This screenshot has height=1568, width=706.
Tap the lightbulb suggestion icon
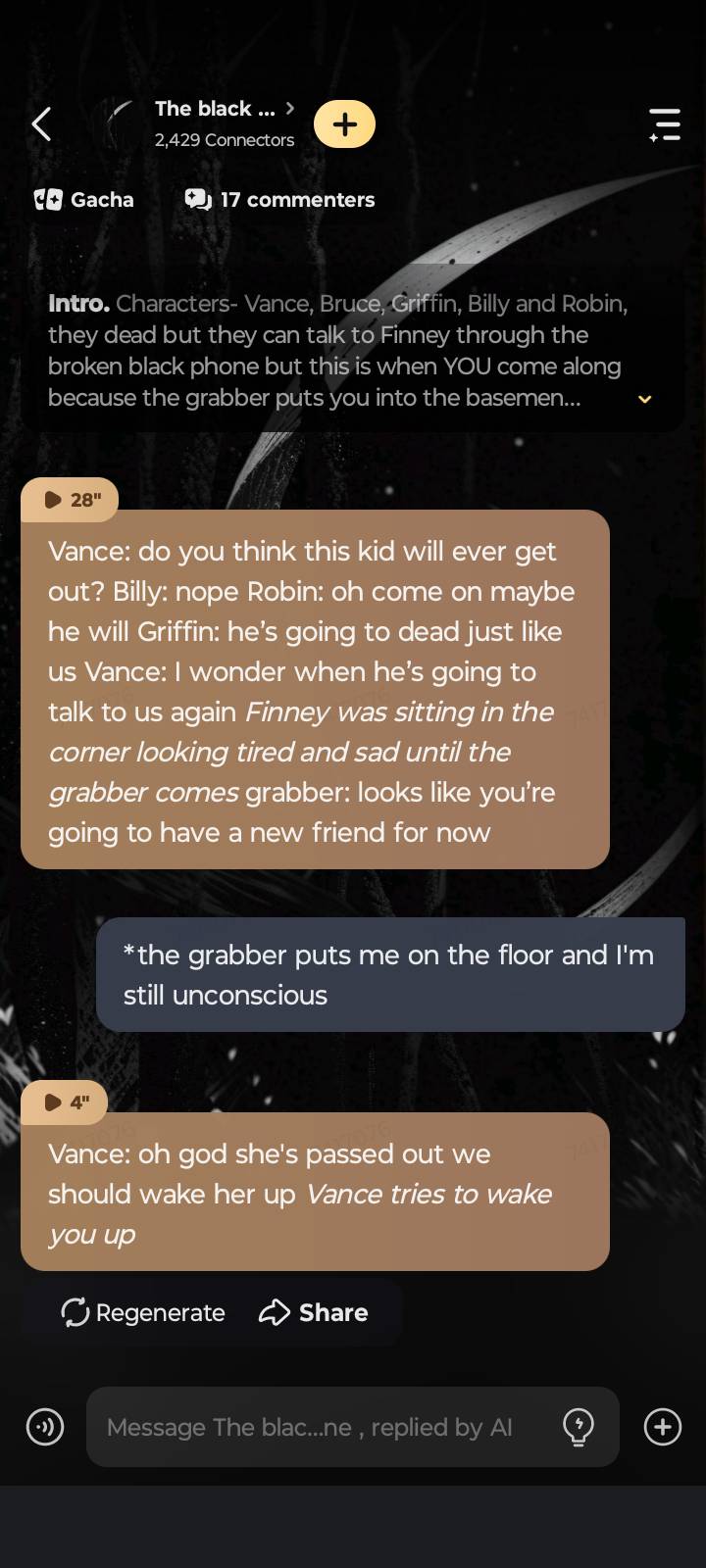pos(579,1427)
